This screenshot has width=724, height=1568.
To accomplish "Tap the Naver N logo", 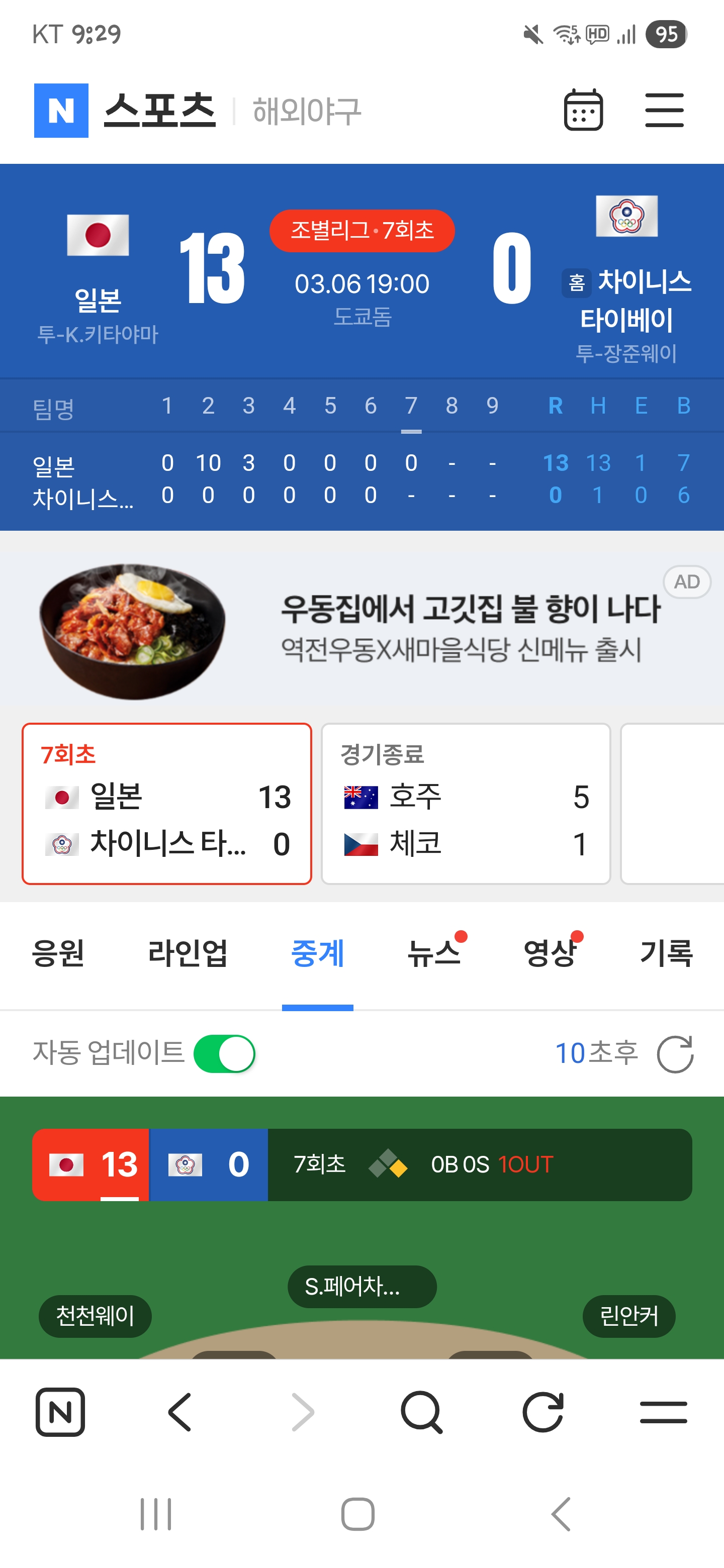I will coord(61,111).
